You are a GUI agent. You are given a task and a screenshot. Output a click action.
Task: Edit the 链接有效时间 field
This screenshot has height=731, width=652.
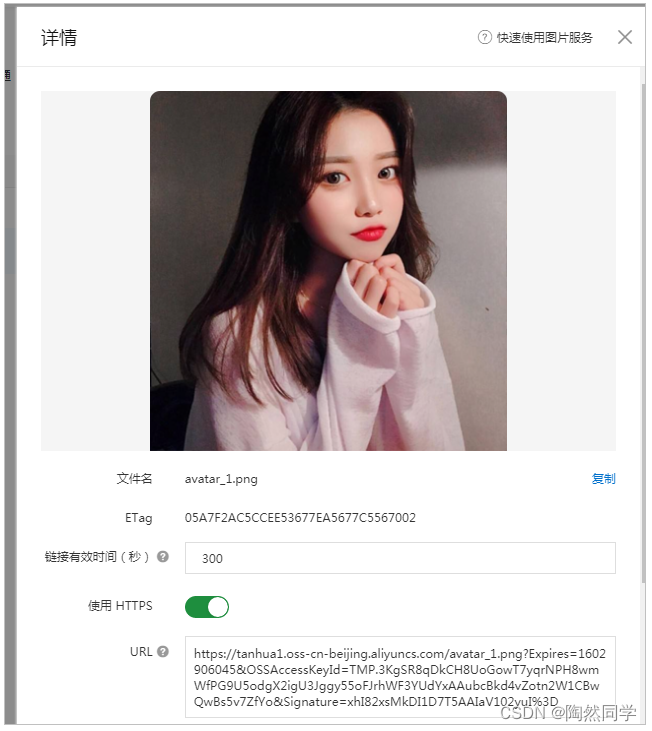click(x=399, y=558)
